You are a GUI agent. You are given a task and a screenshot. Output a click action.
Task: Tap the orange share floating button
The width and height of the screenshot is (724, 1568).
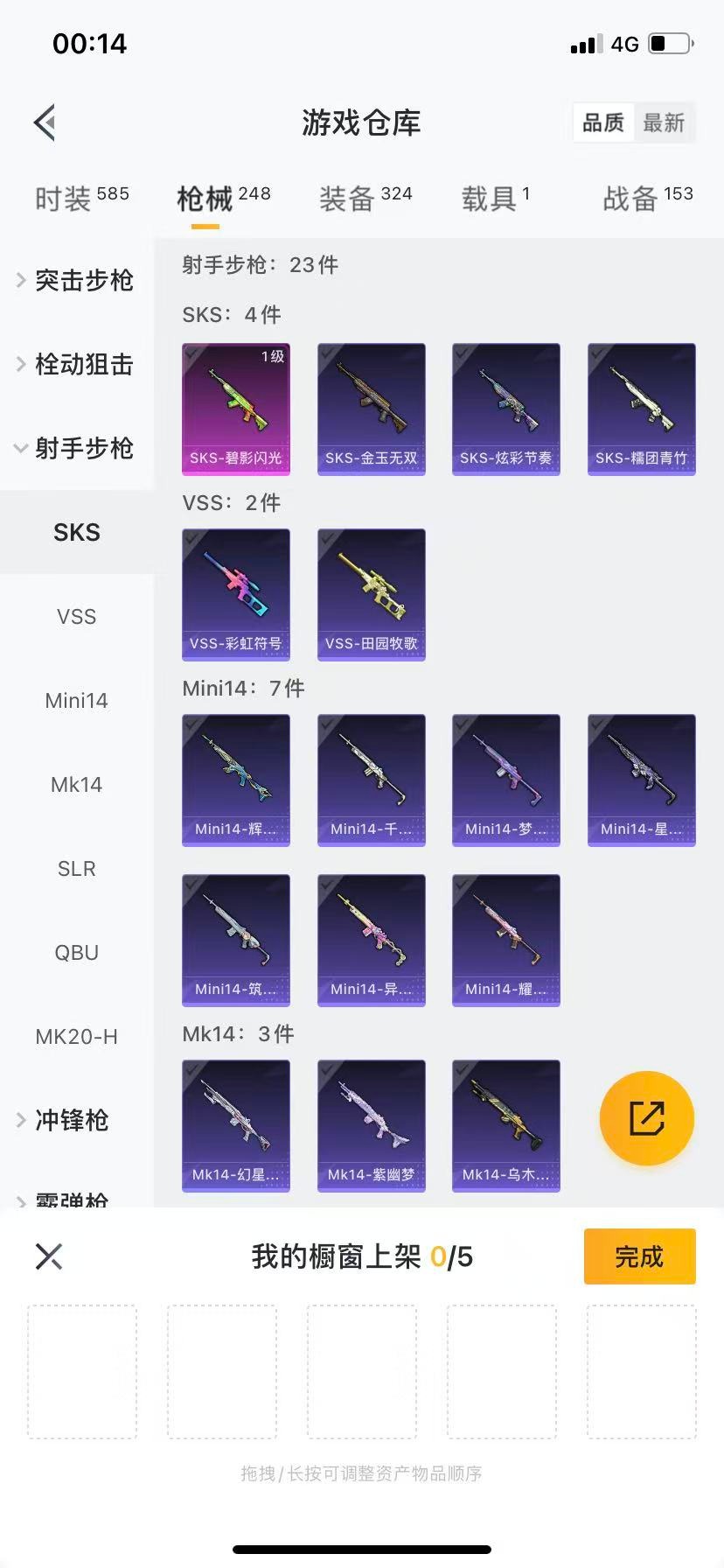point(646,1118)
